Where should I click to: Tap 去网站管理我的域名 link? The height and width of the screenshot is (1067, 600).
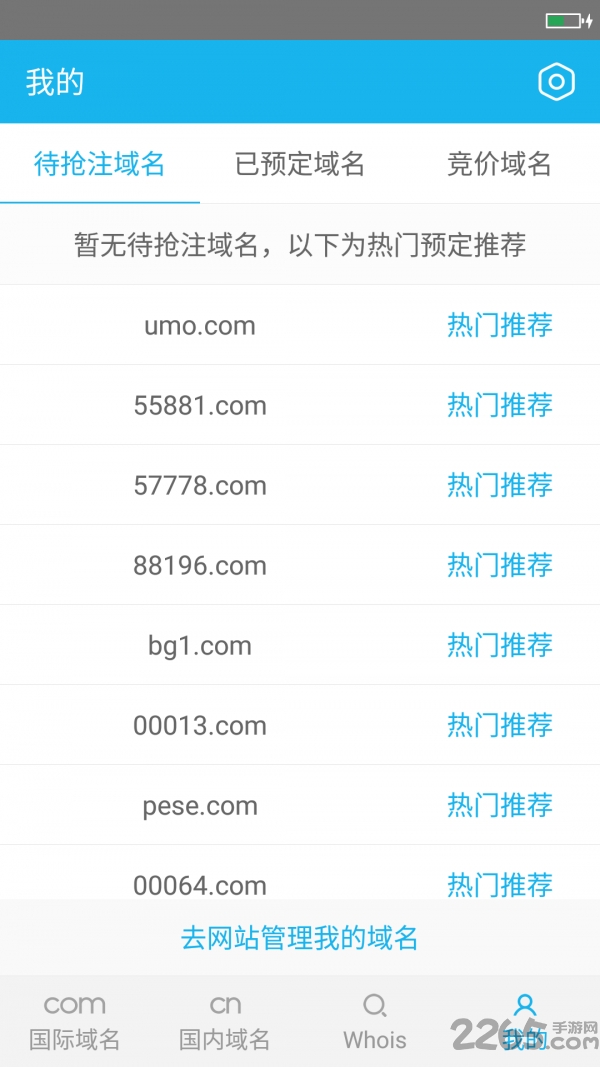pos(300,937)
